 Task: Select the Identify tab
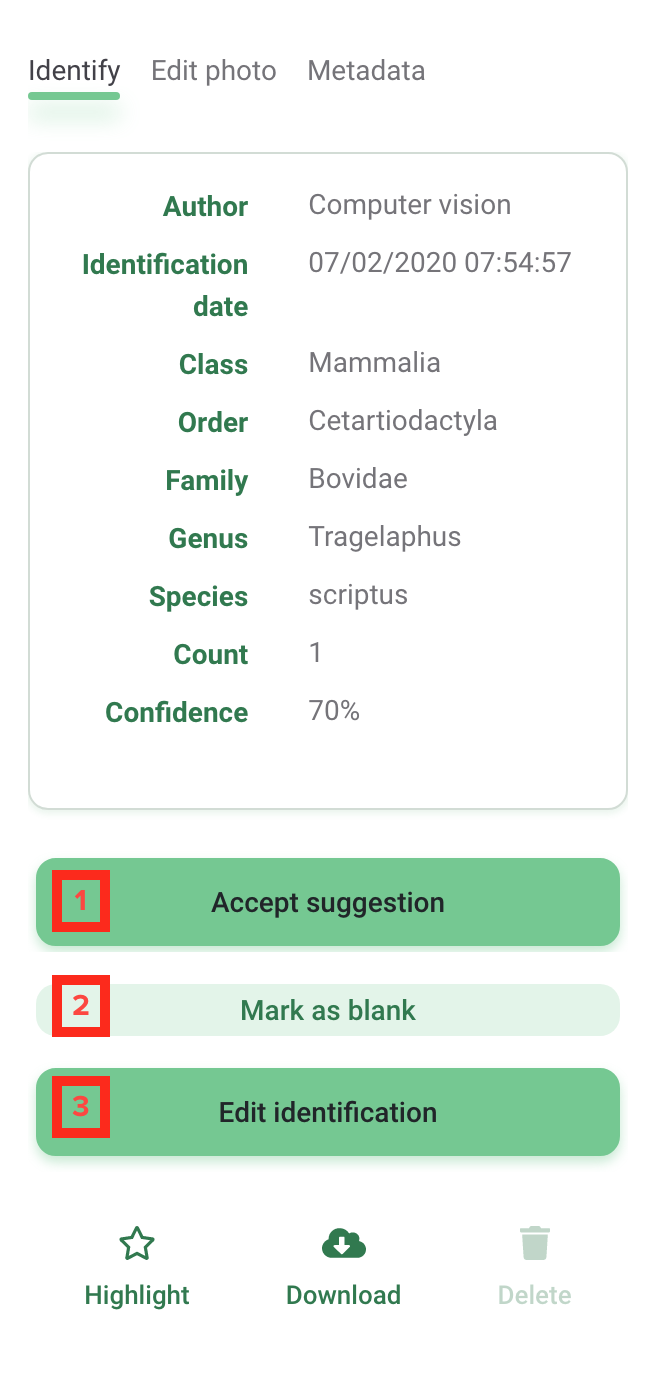[74, 71]
